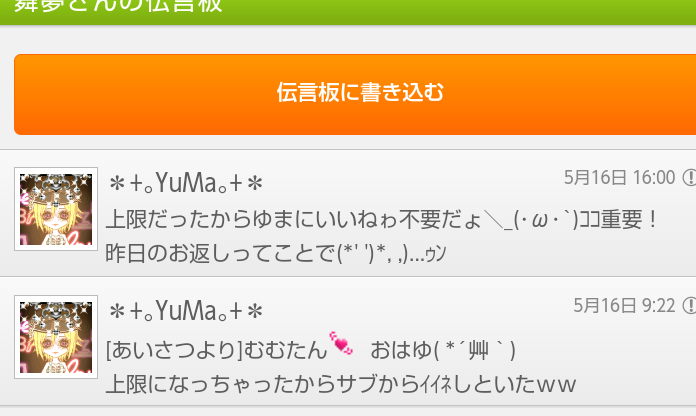Tap the alert icon beside 5月16日 16:00
Screen dimensions: 696x416
pos(689,177)
